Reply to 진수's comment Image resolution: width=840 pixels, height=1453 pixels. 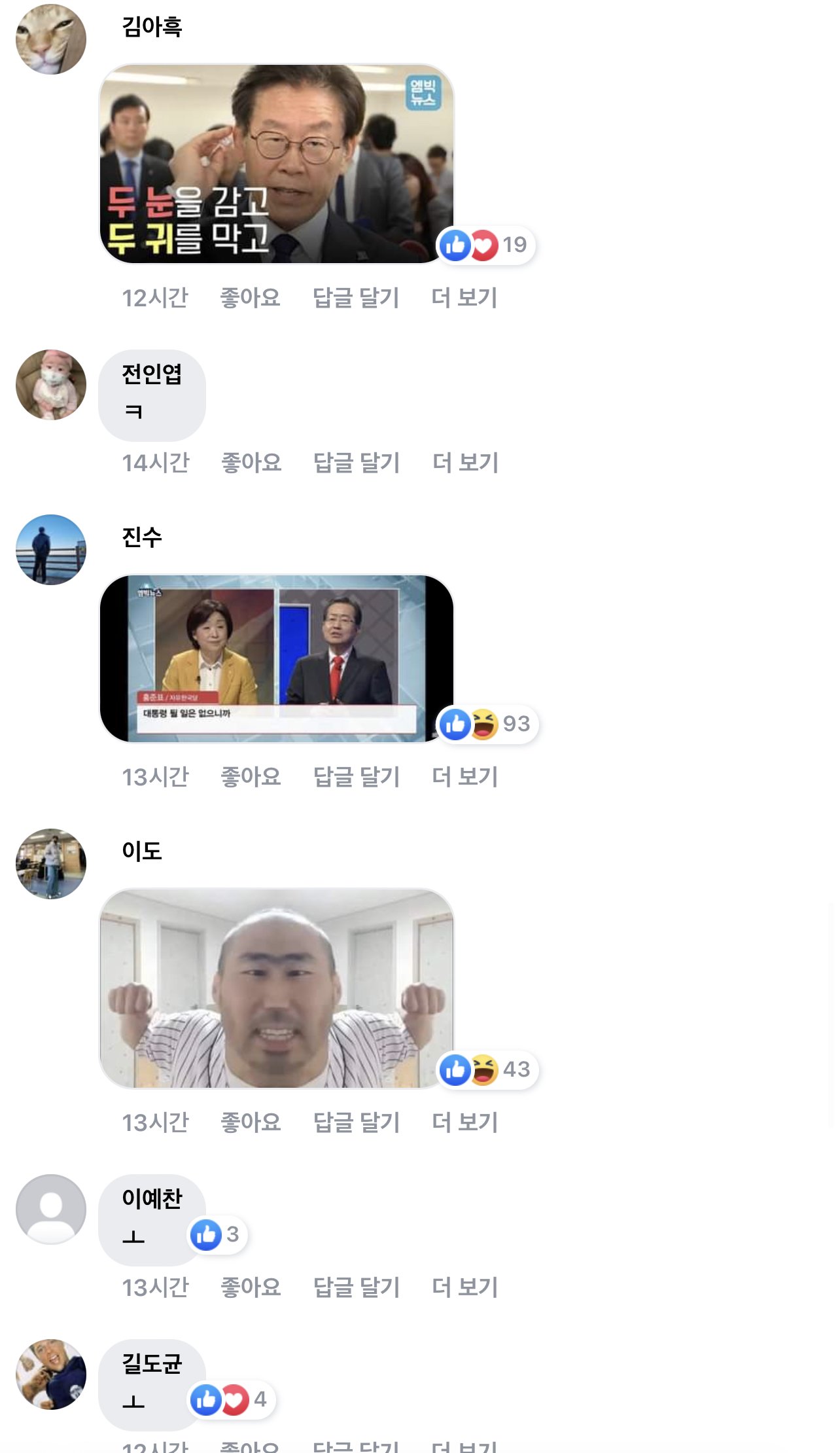pos(356,777)
